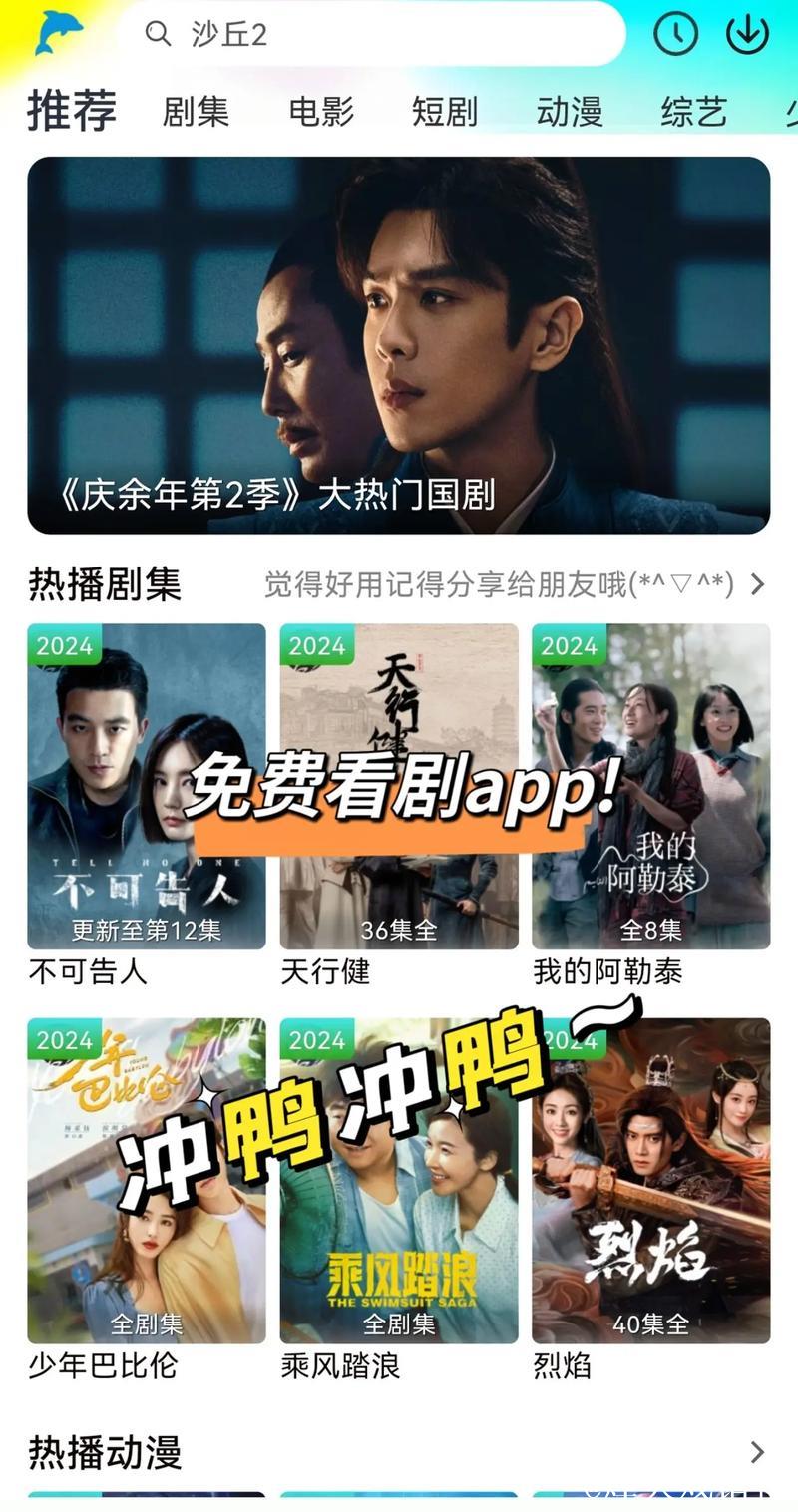
Task: Open the drama 乘风踏浪
Action: [398, 1180]
